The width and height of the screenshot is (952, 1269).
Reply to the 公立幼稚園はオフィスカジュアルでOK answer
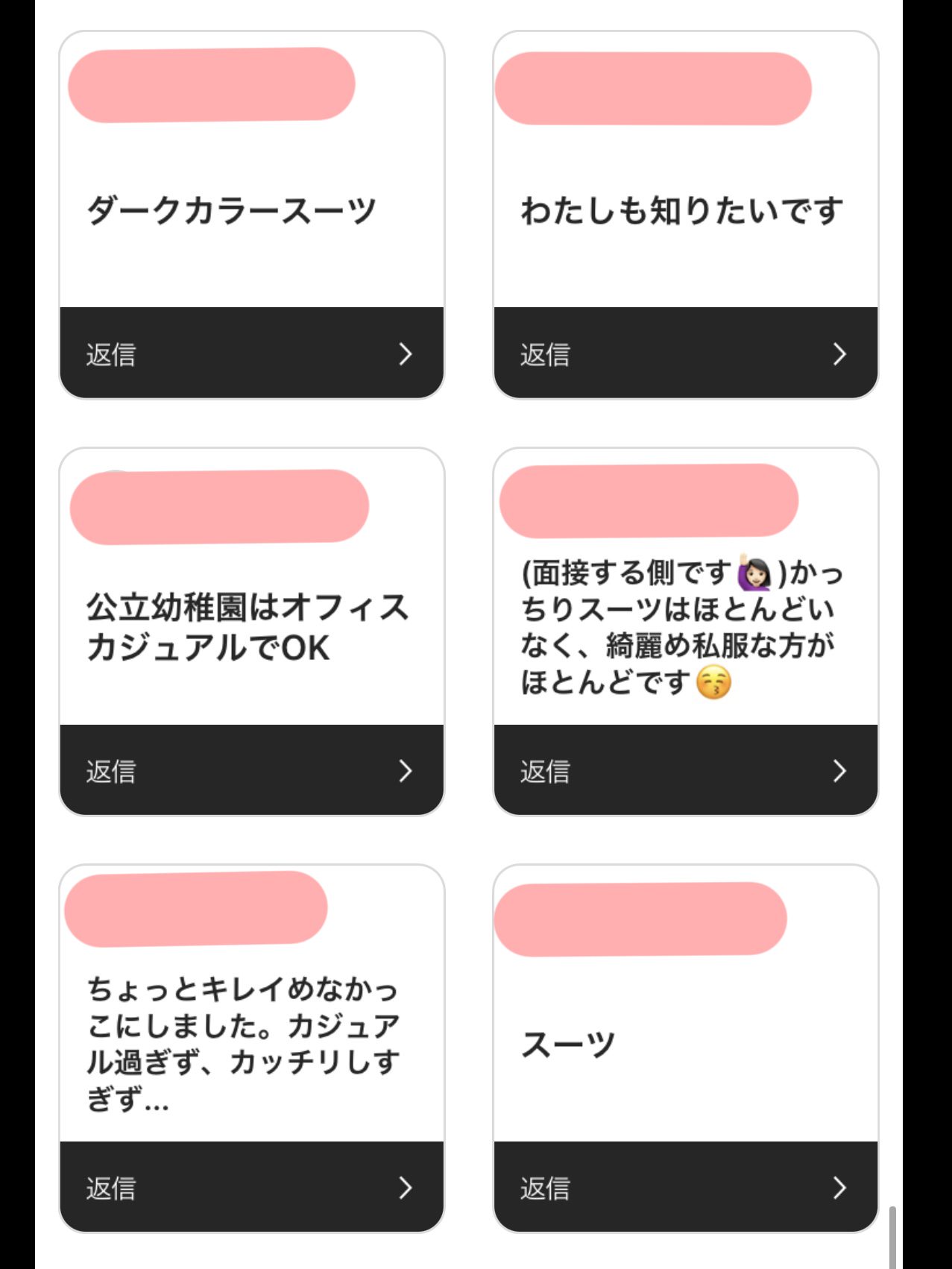tap(251, 770)
